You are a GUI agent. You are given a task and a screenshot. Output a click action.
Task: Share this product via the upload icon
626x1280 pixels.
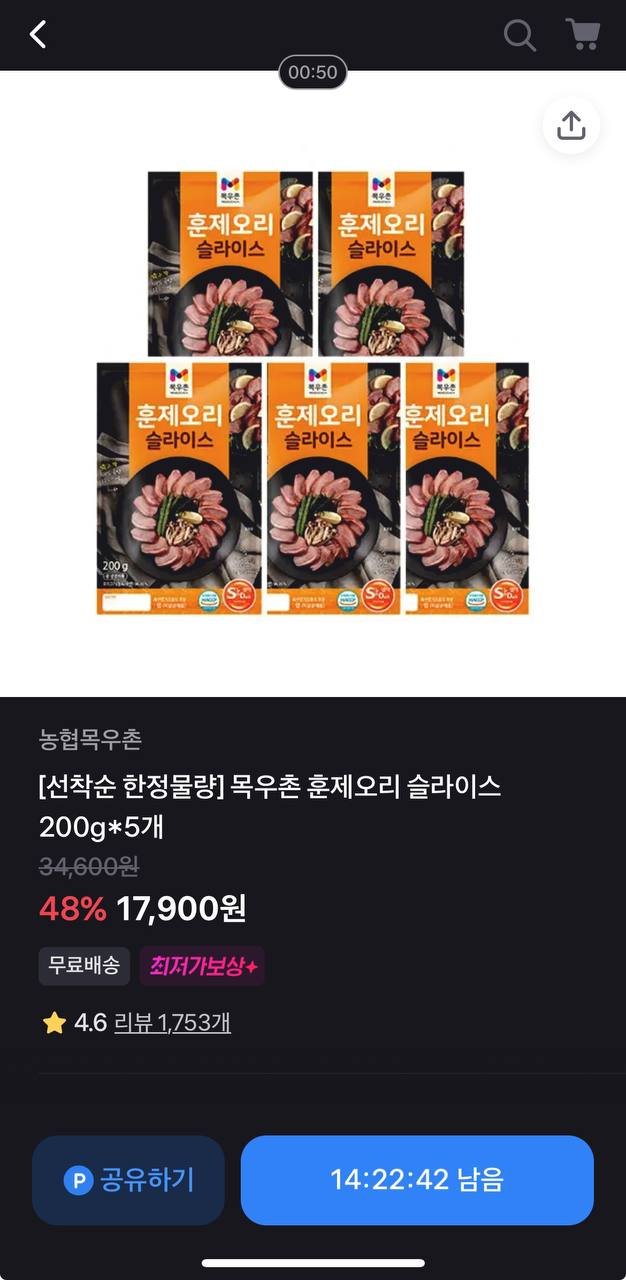(571, 126)
